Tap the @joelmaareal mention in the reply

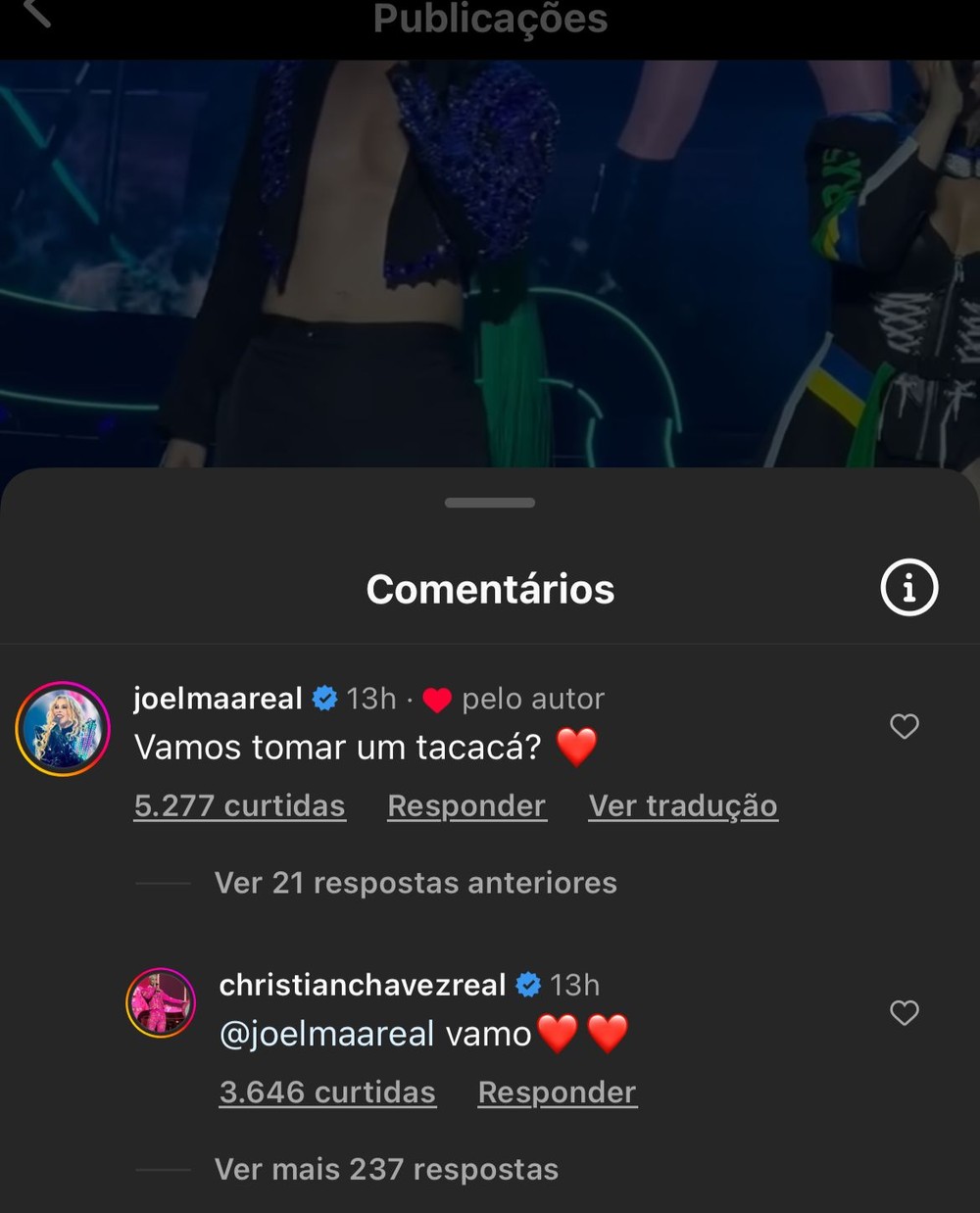326,1034
